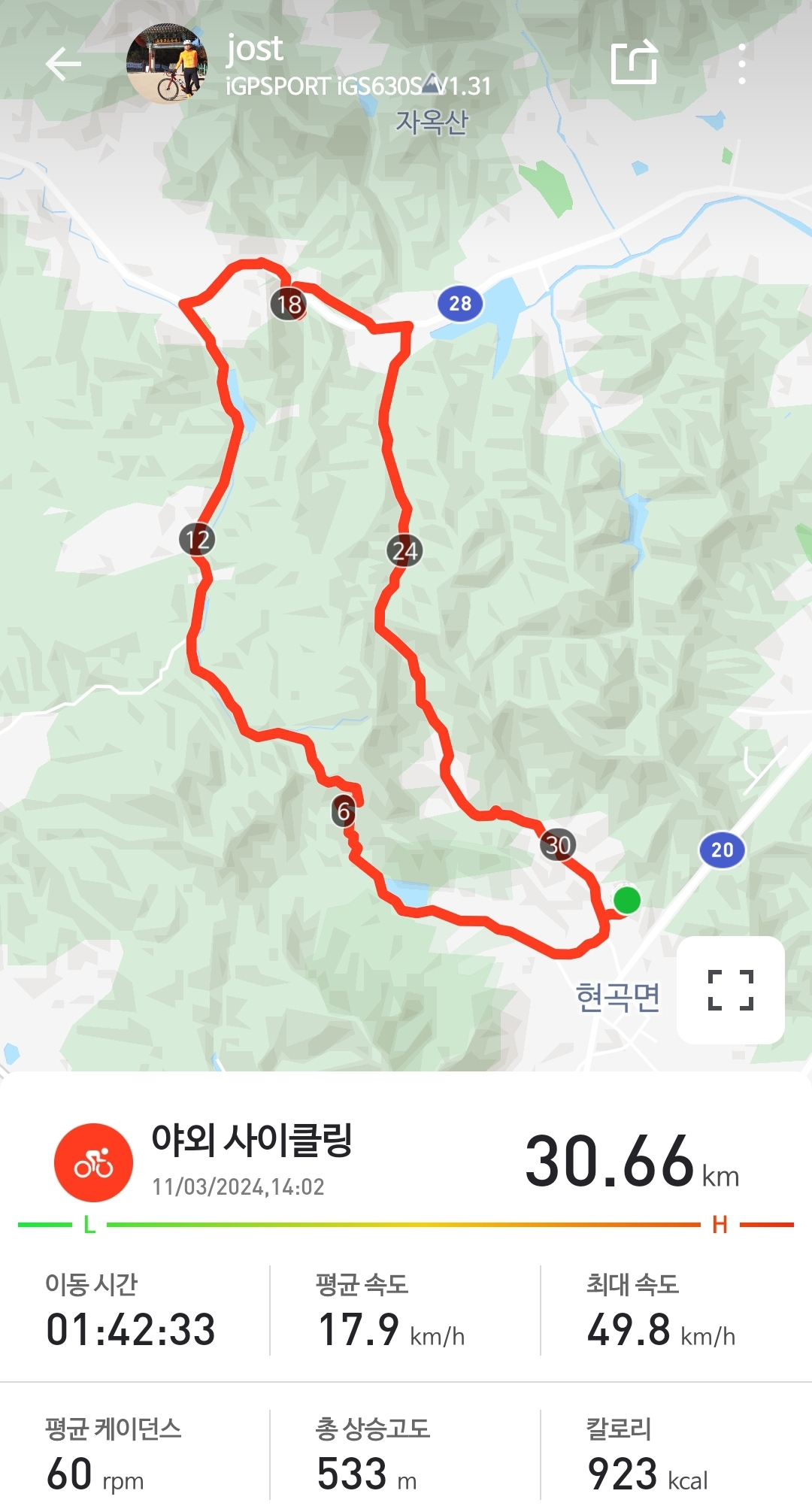Go back using the arrow icon
The width and height of the screenshot is (812, 1509).
pos(63,64)
